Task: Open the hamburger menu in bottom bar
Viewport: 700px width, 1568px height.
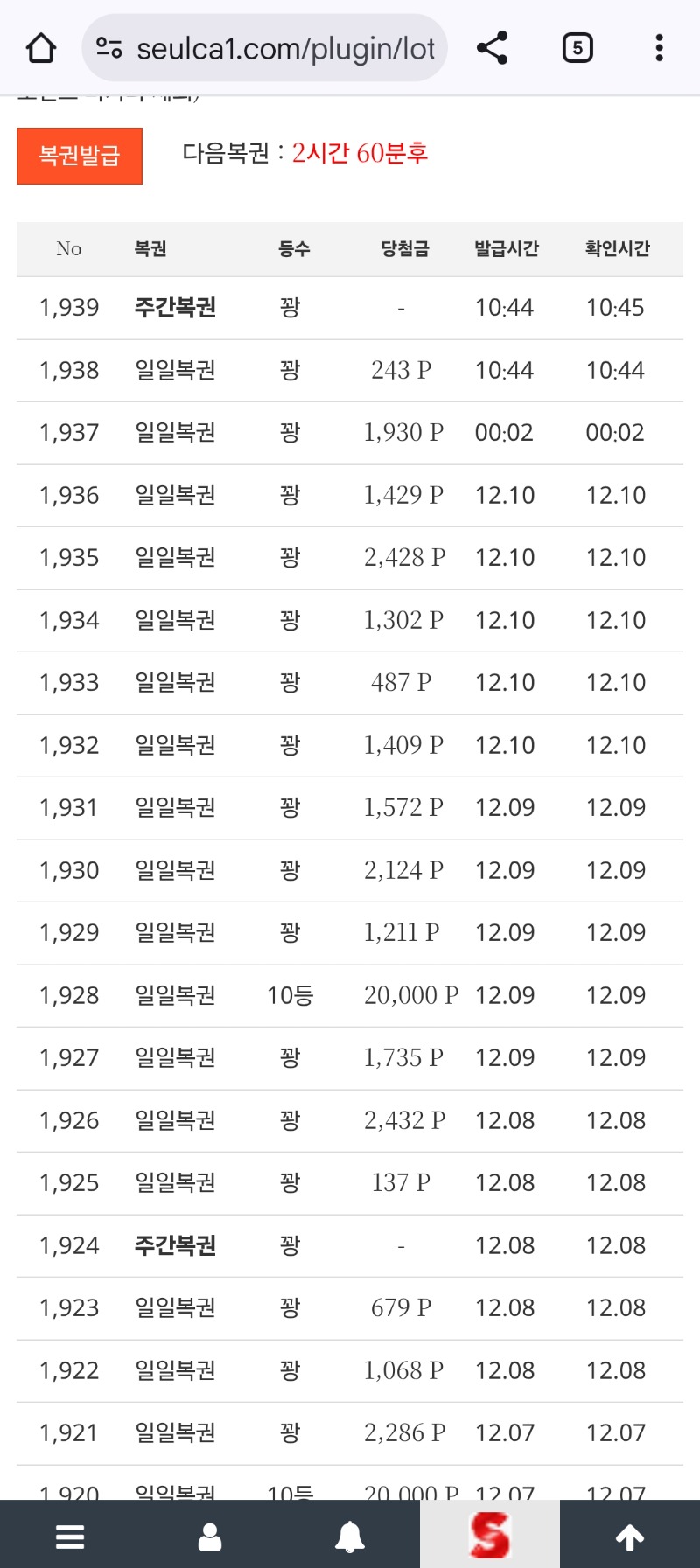Action: click(69, 1536)
